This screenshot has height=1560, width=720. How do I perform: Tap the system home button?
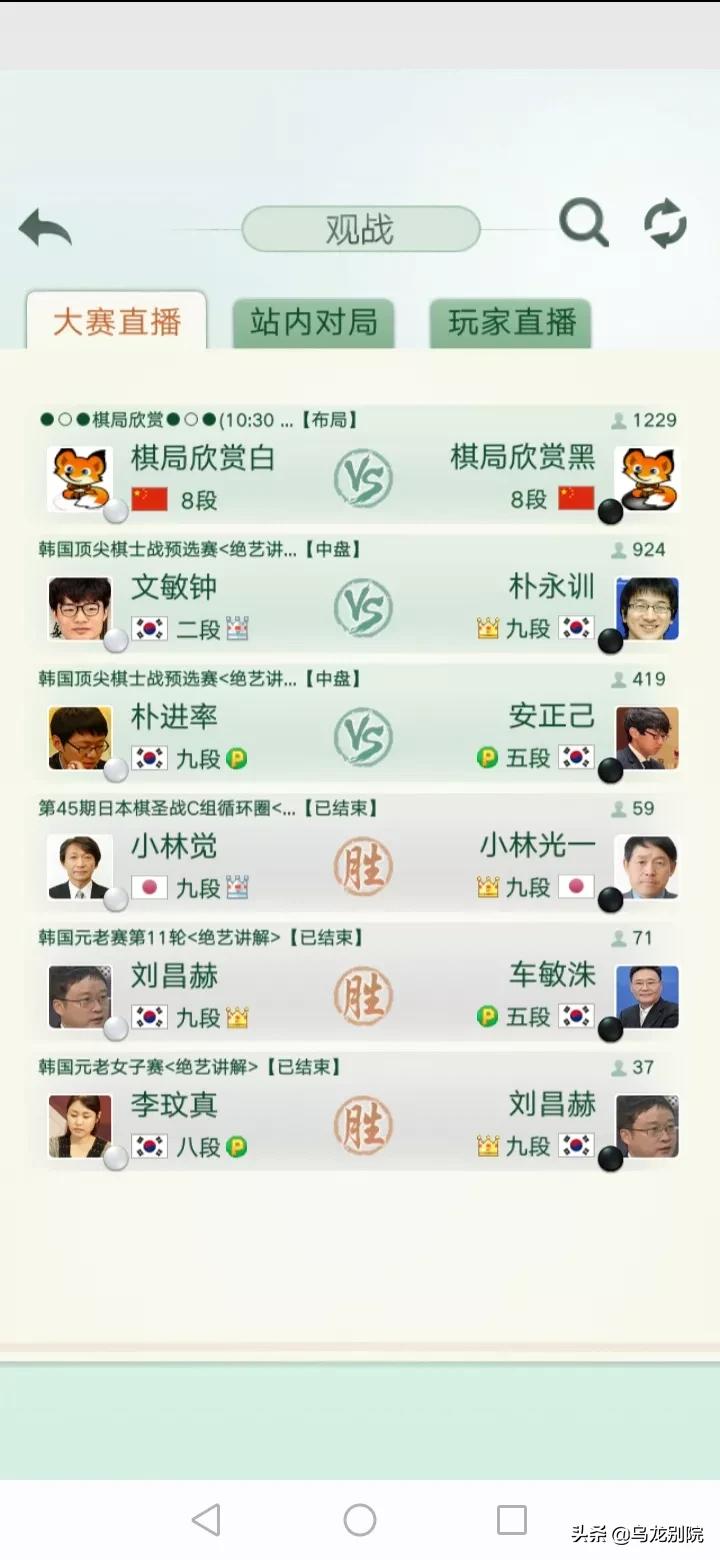360,1520
